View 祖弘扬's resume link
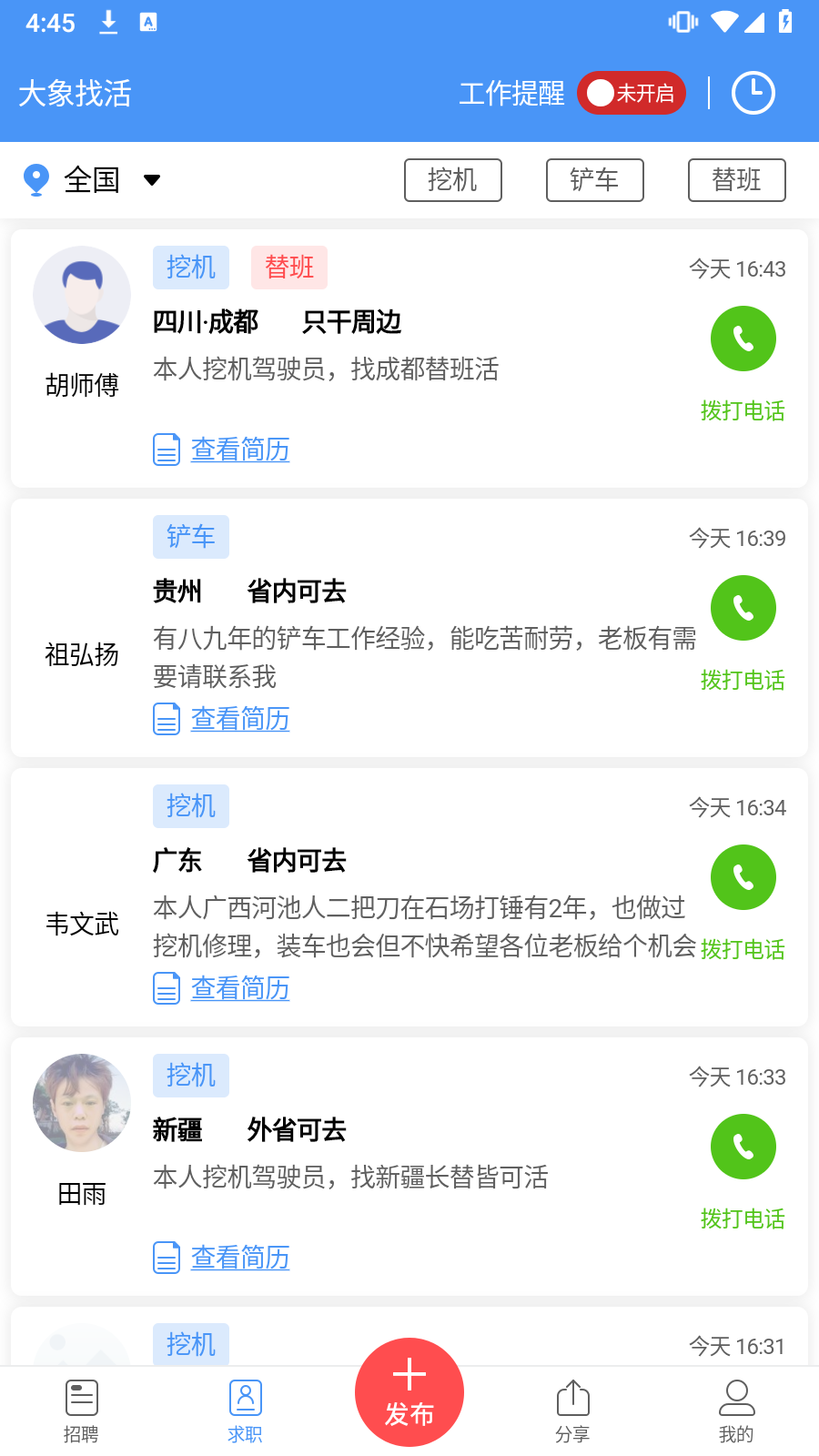The width and height of the screenshot is (819, 1456). (239, 719)
